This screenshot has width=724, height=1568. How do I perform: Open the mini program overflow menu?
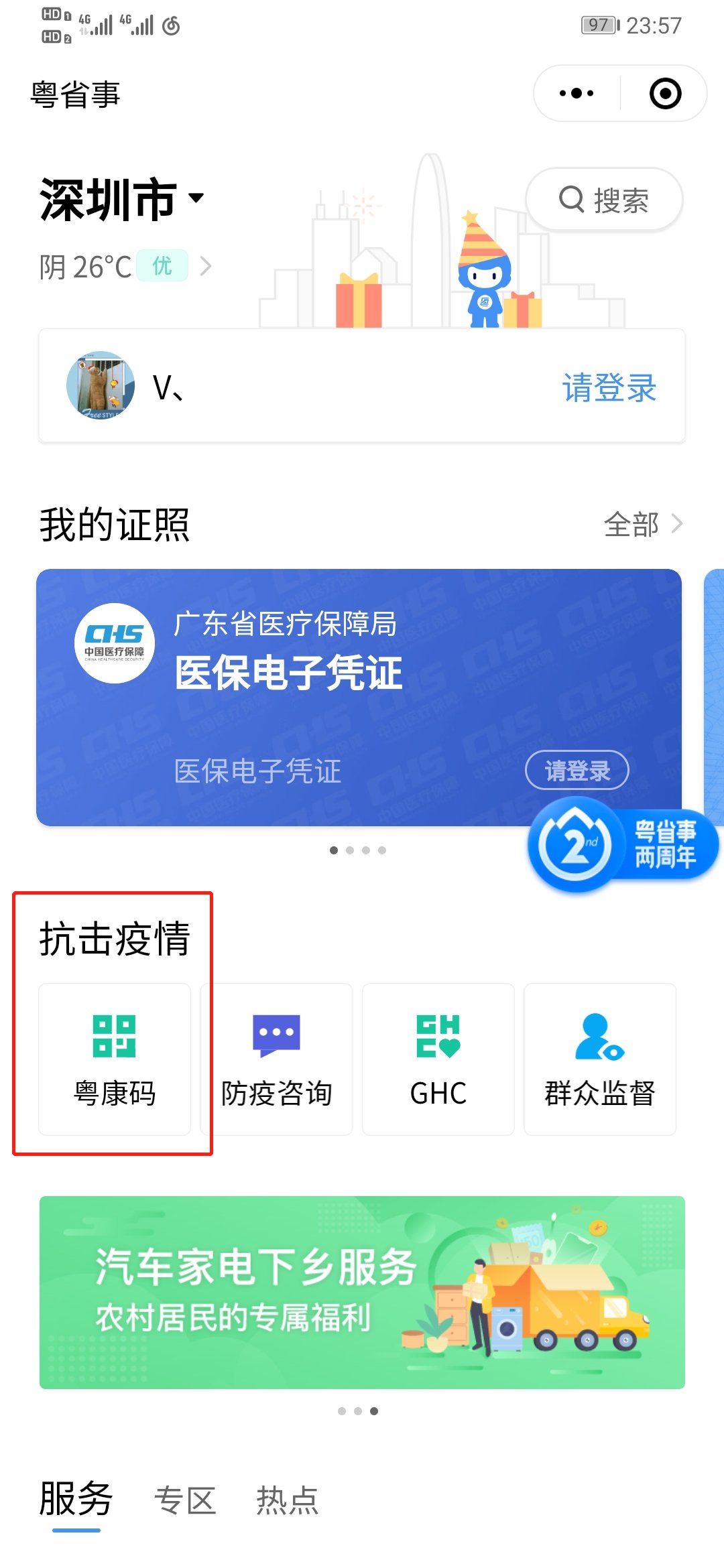[x=577, y=93]
